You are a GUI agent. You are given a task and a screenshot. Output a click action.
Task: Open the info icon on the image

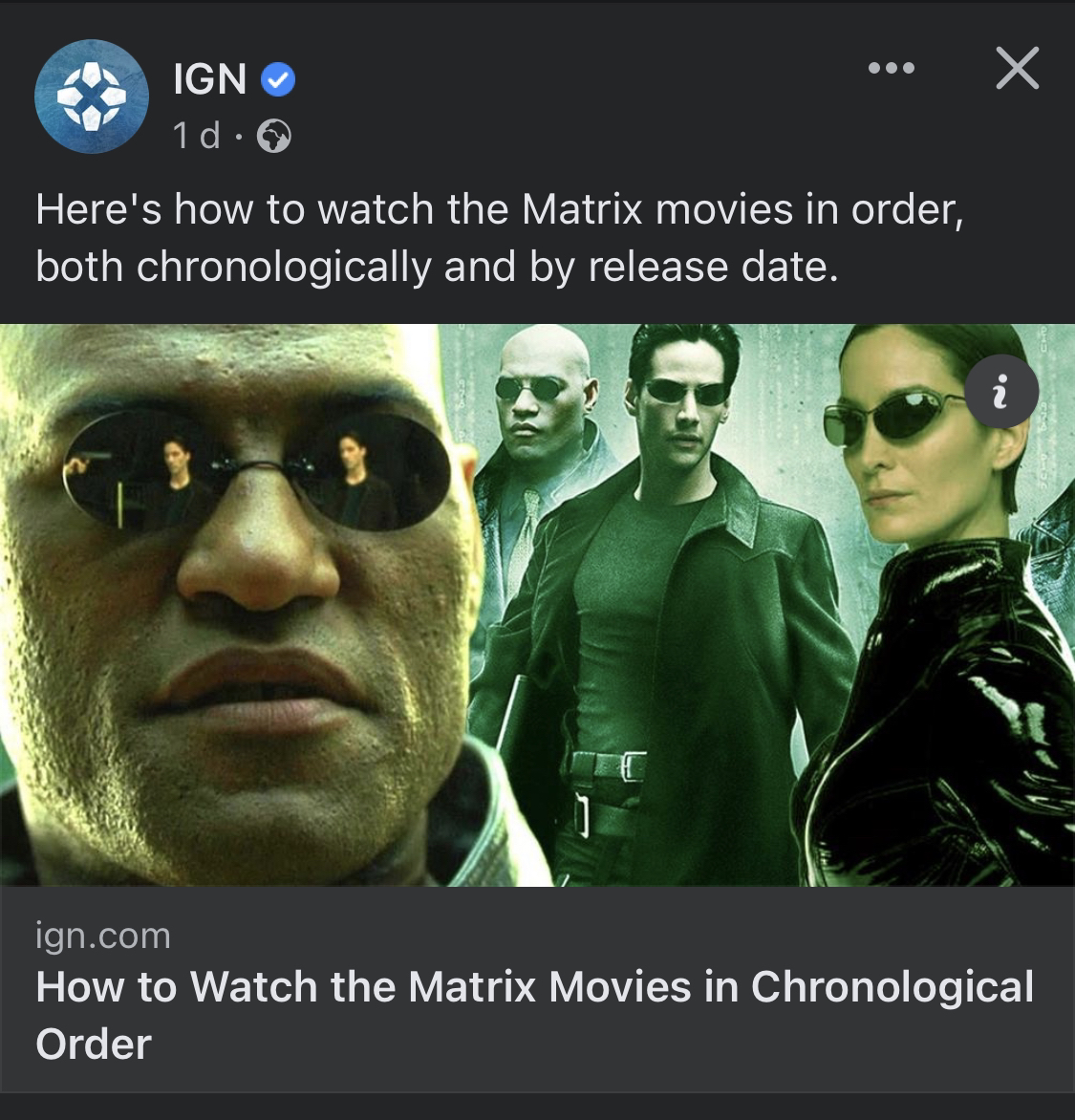(x=1001, y=392)
